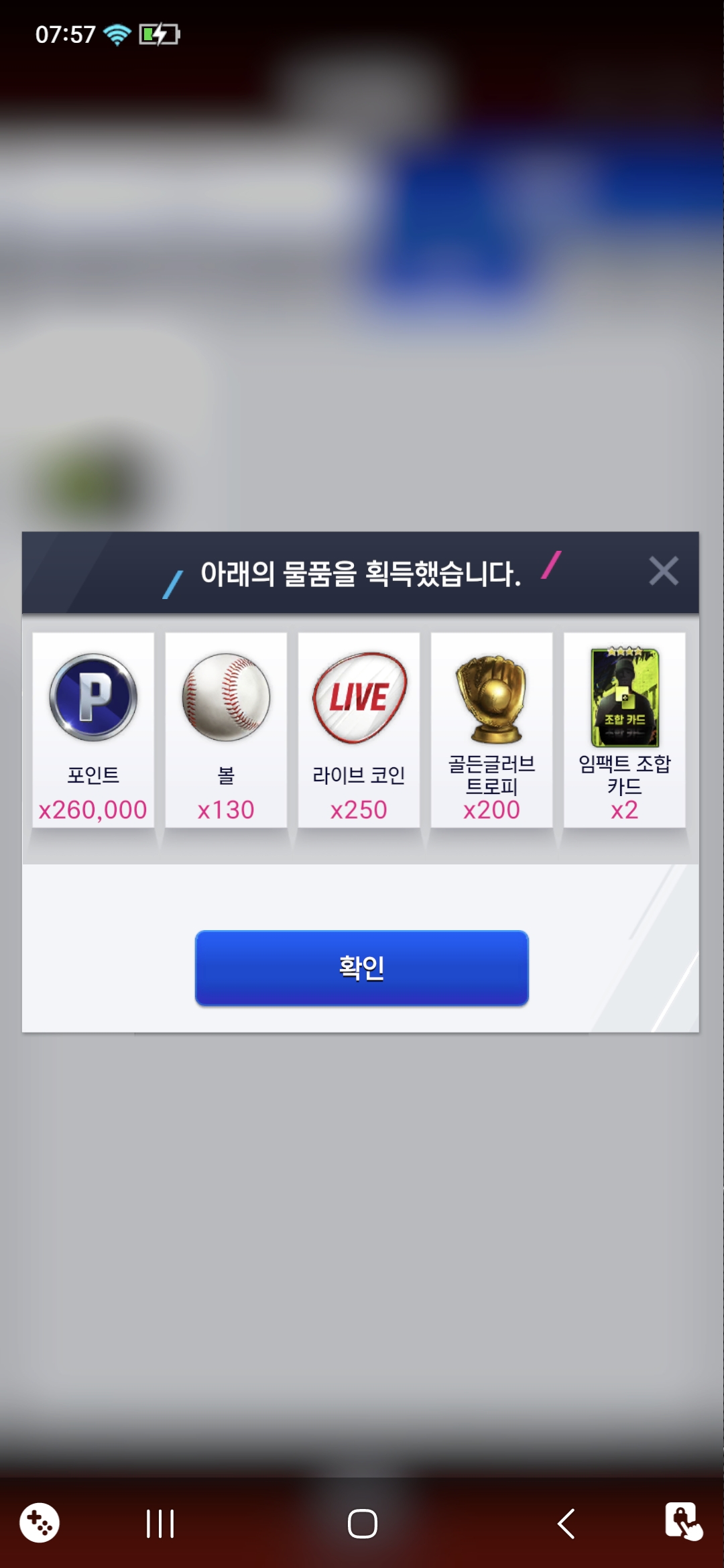
Task: Close the reward popup with X
Action: coord(663,572)
